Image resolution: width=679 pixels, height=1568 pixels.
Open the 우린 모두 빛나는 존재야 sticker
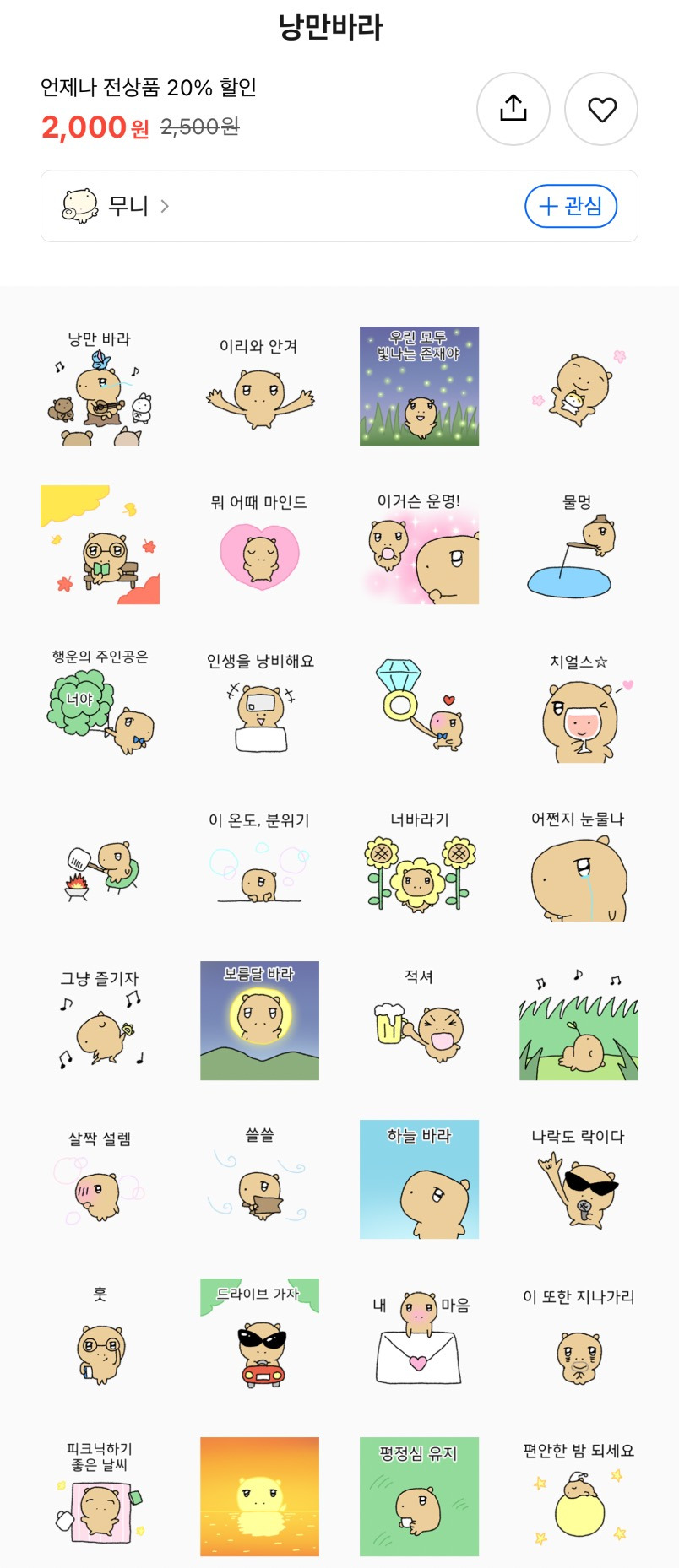pyautogui.click(x=420, y=387)
